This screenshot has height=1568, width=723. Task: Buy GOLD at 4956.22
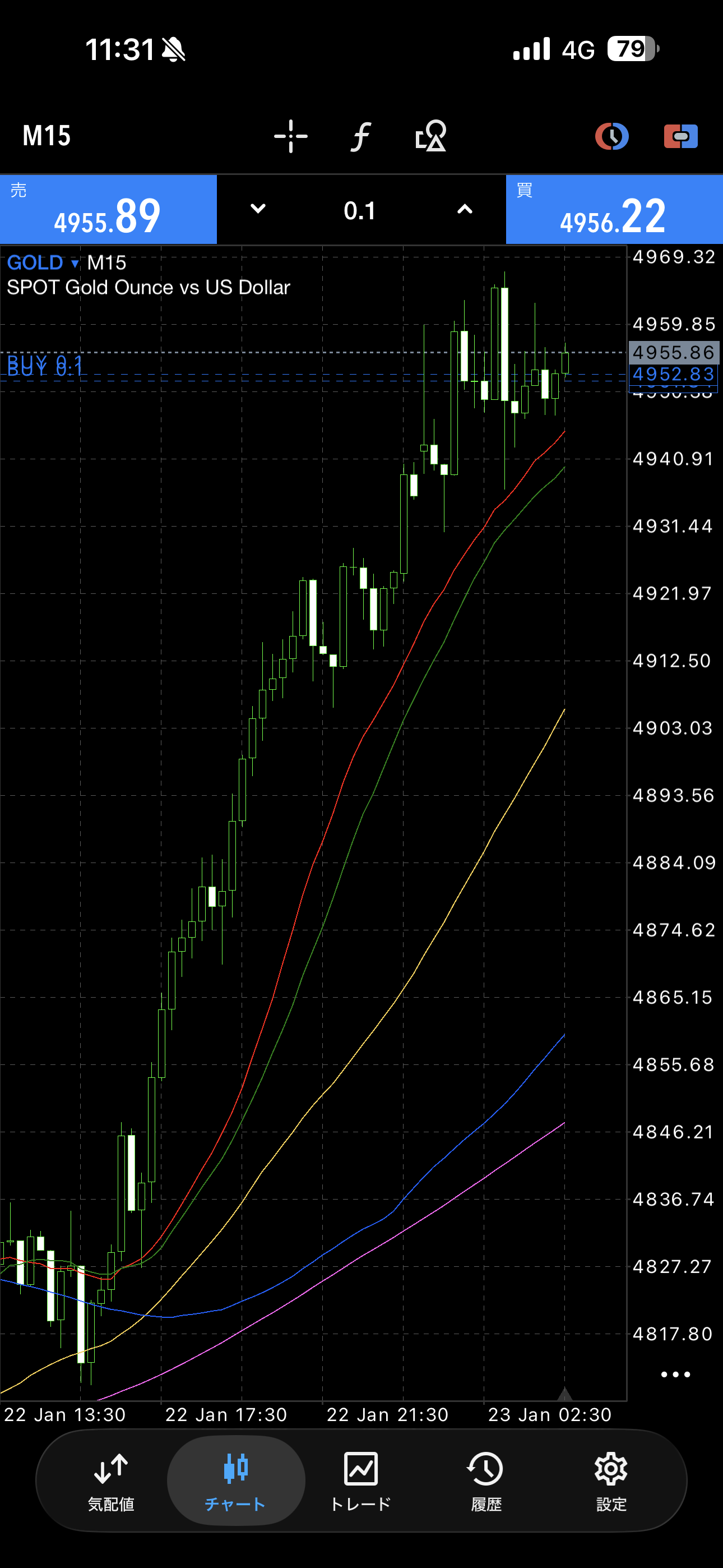click(x=614, y=210)
